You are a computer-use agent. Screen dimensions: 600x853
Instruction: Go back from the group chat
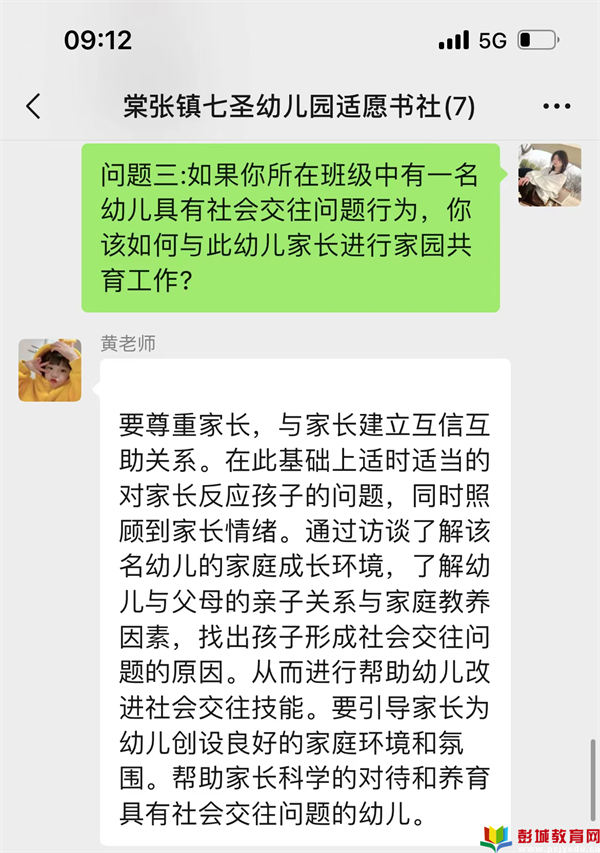34,106
